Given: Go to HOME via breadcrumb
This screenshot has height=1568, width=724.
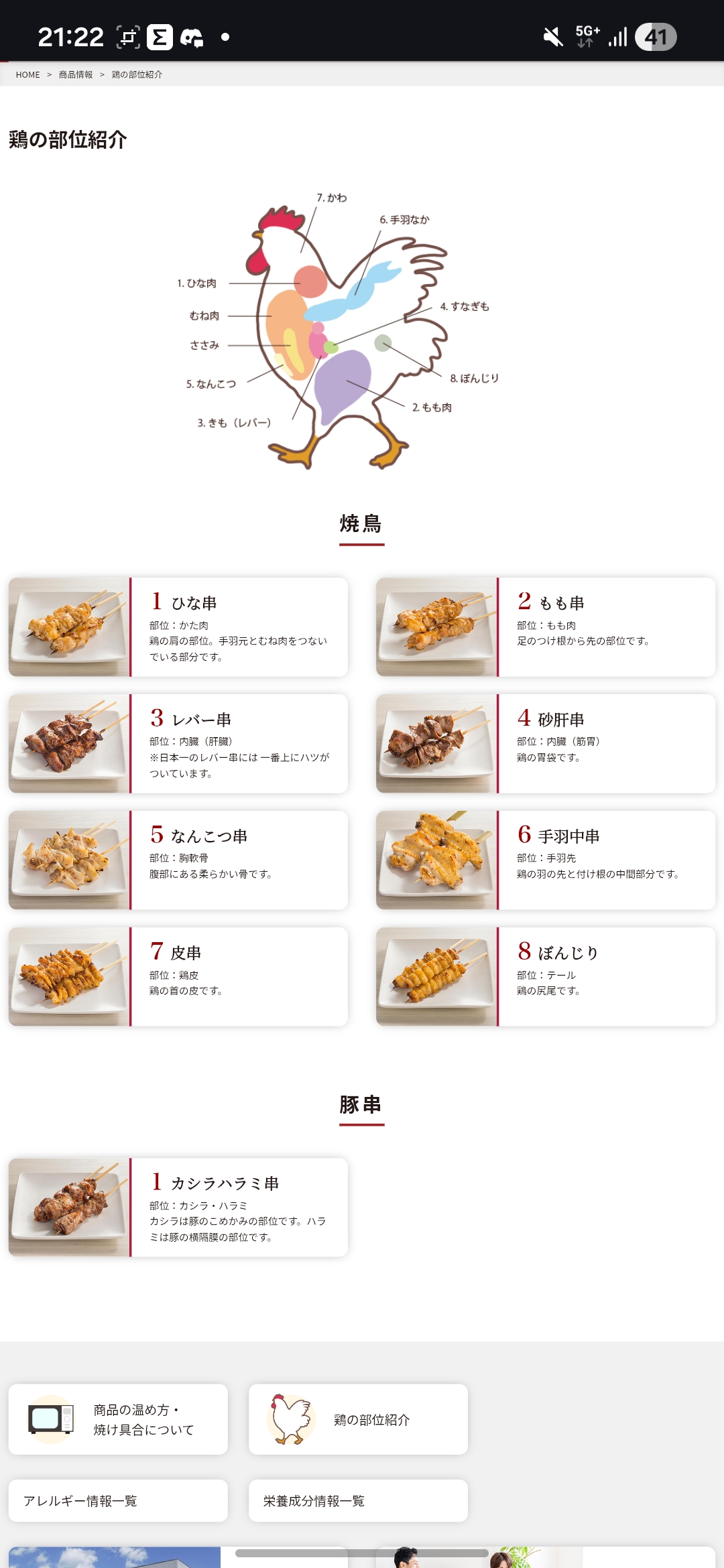Looking at the screenshot, I should coord(27,74).
